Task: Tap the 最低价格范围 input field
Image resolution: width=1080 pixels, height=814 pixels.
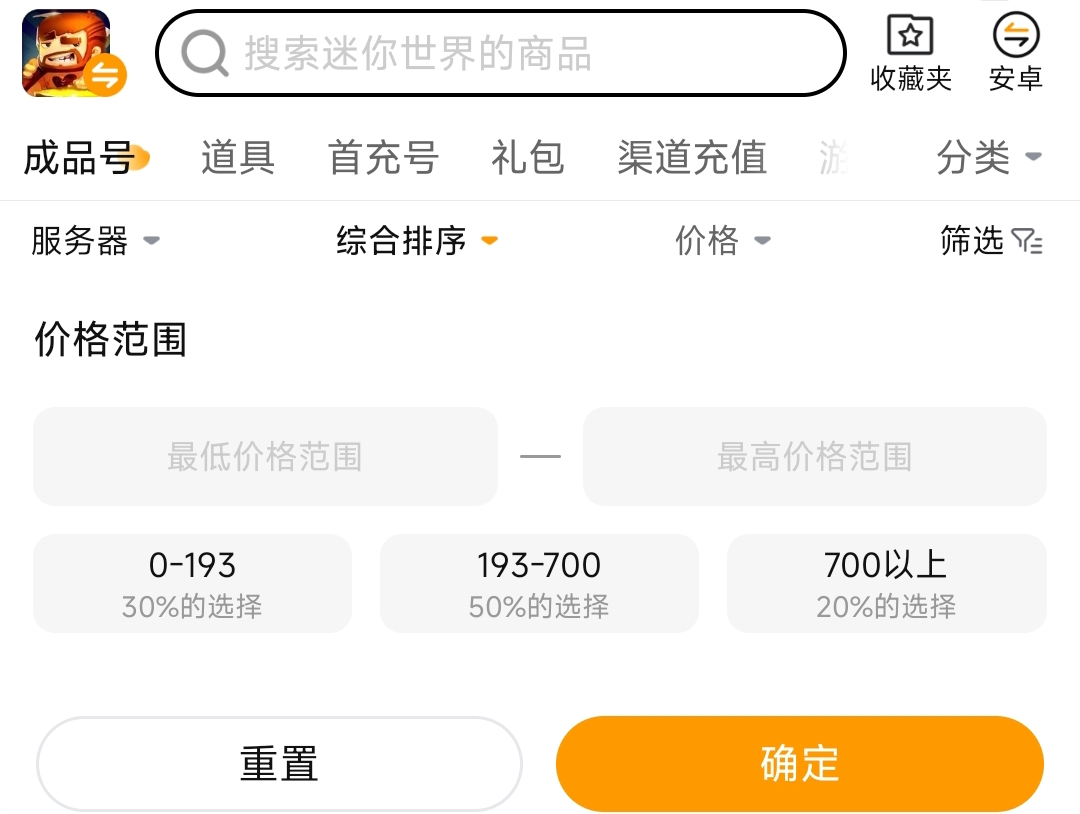Action: [x=265, y=457]
